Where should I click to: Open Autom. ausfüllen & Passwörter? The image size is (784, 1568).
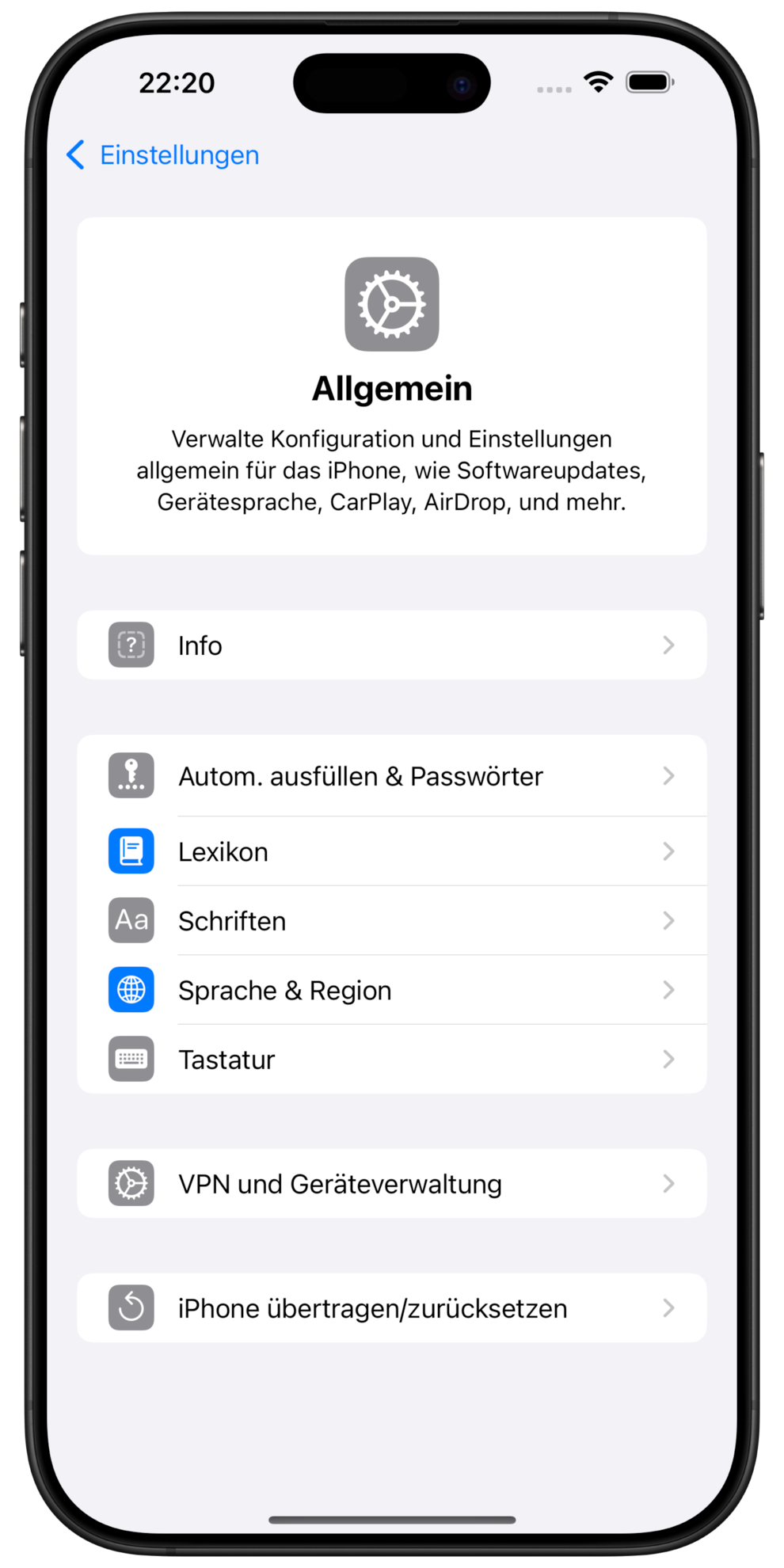[x=391, y=776]
